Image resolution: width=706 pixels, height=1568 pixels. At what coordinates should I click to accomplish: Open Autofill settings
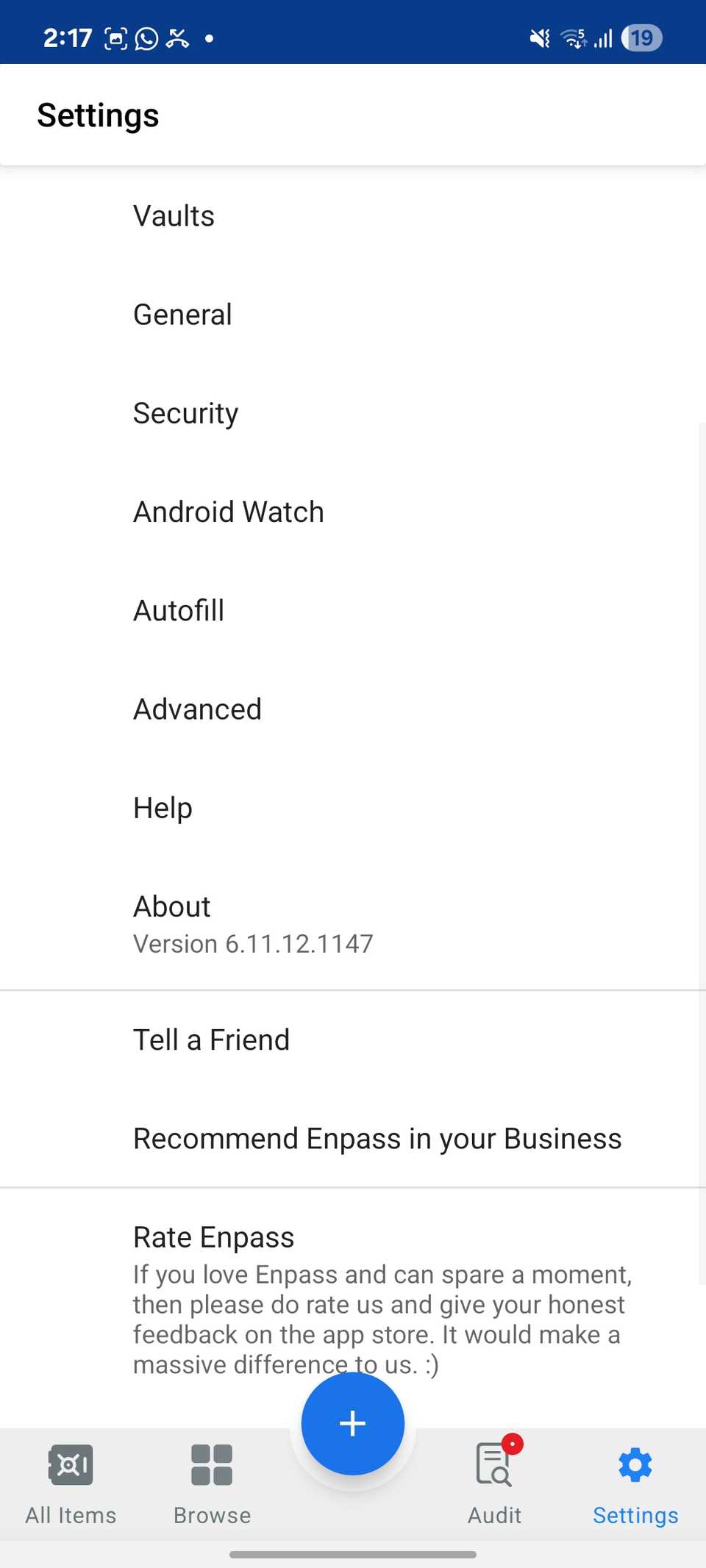coord(178,609)
